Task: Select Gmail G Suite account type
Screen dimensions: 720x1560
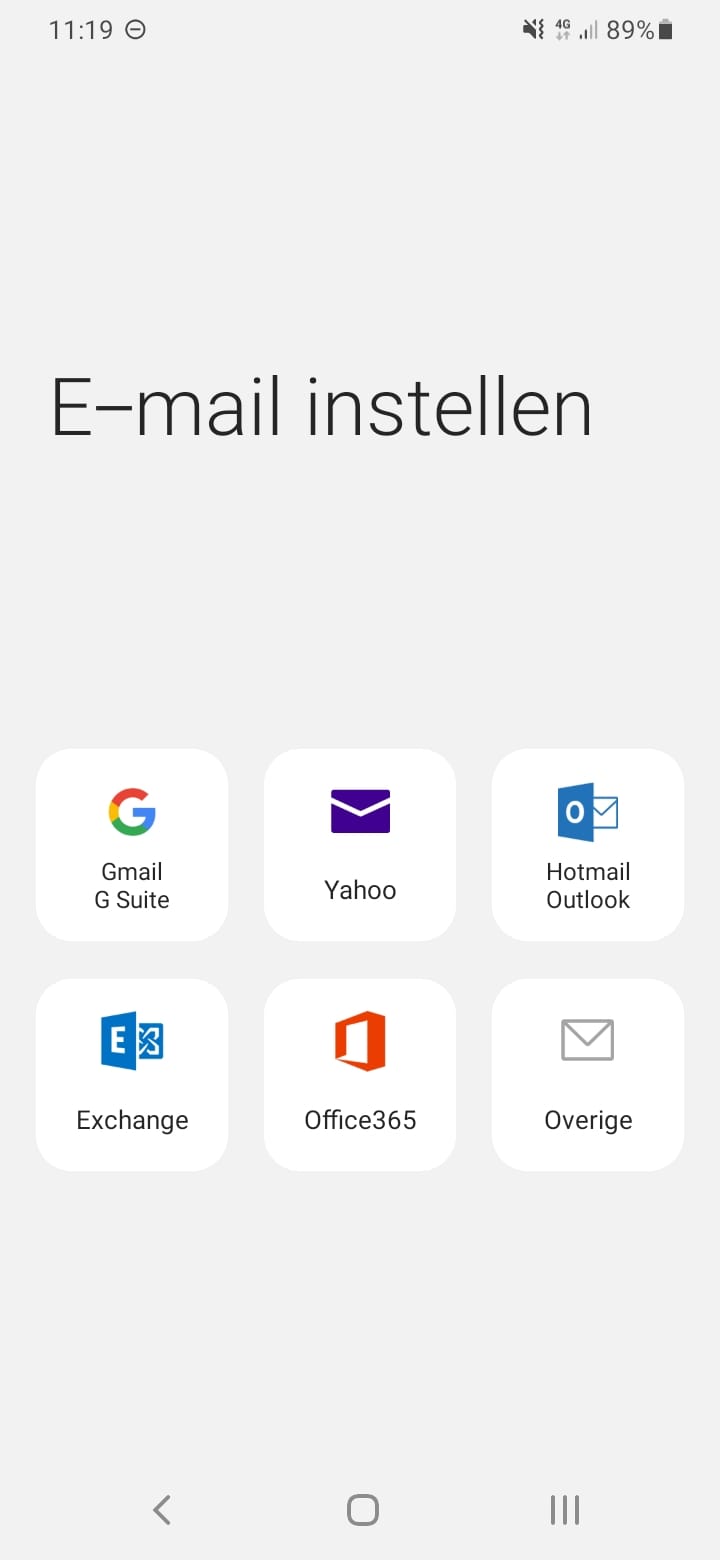Action: pyautogui.click(x=132, y=845)
